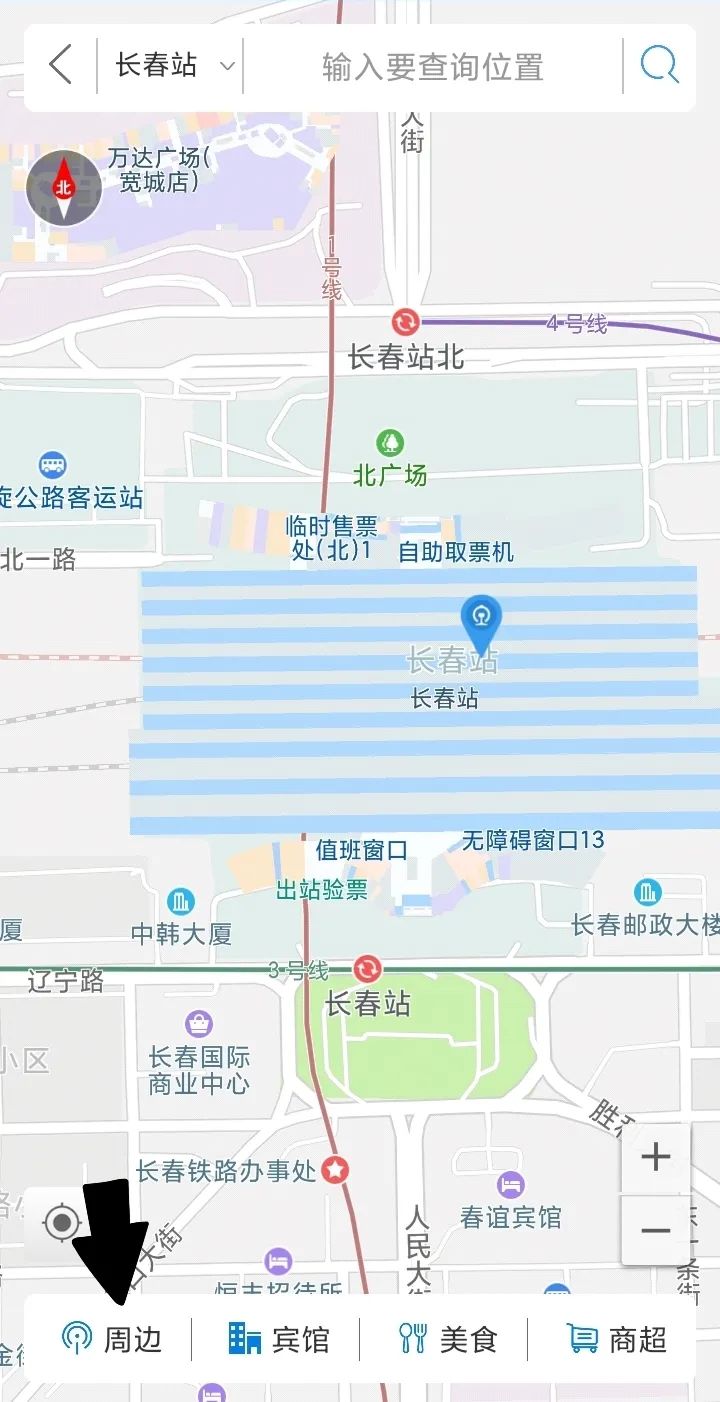Tap the magnifier search icon
The width and height of the screenshot is (720, 1402).
[659, 66]
